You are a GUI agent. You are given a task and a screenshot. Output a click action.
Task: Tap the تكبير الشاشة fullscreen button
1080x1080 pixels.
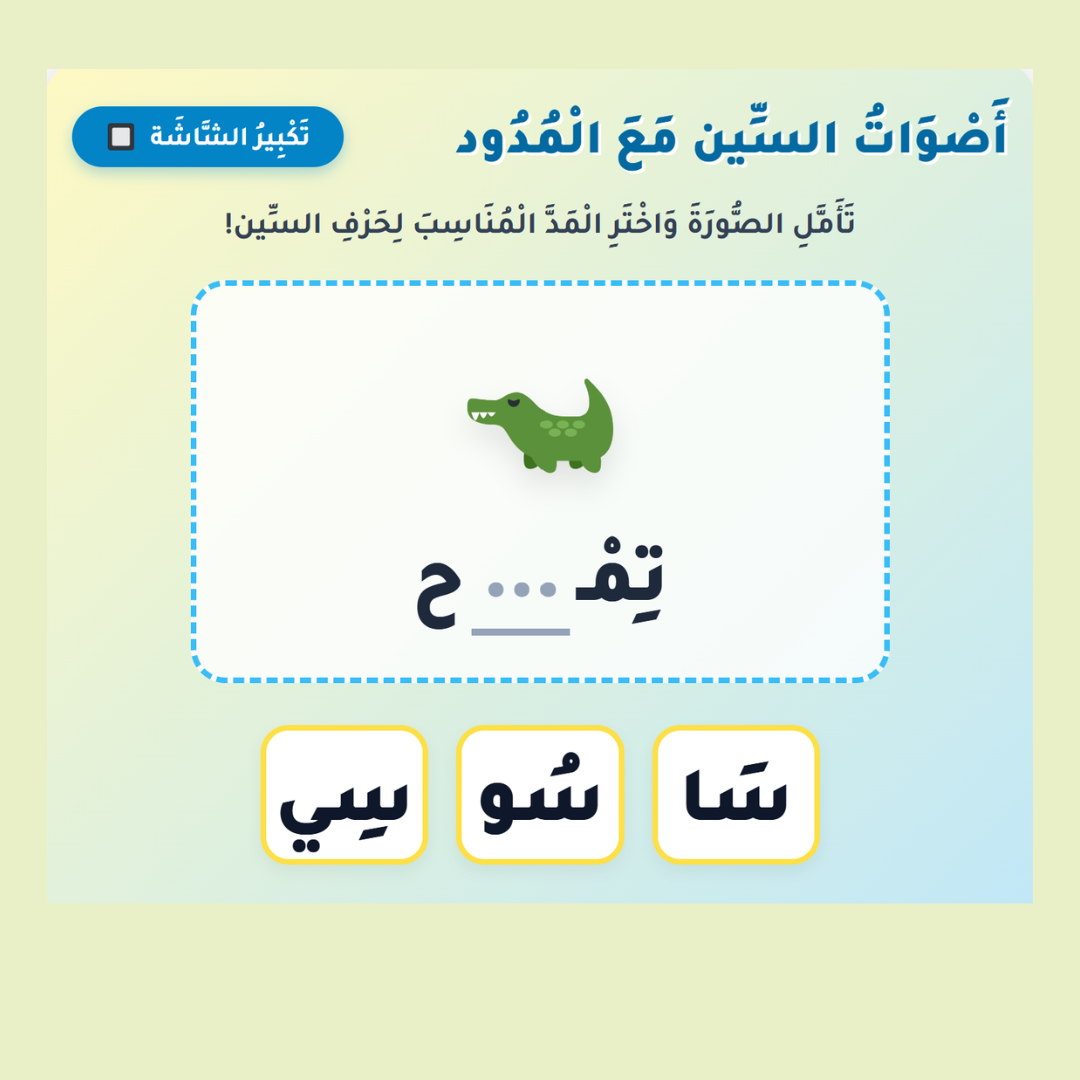(x=207, y=136)
